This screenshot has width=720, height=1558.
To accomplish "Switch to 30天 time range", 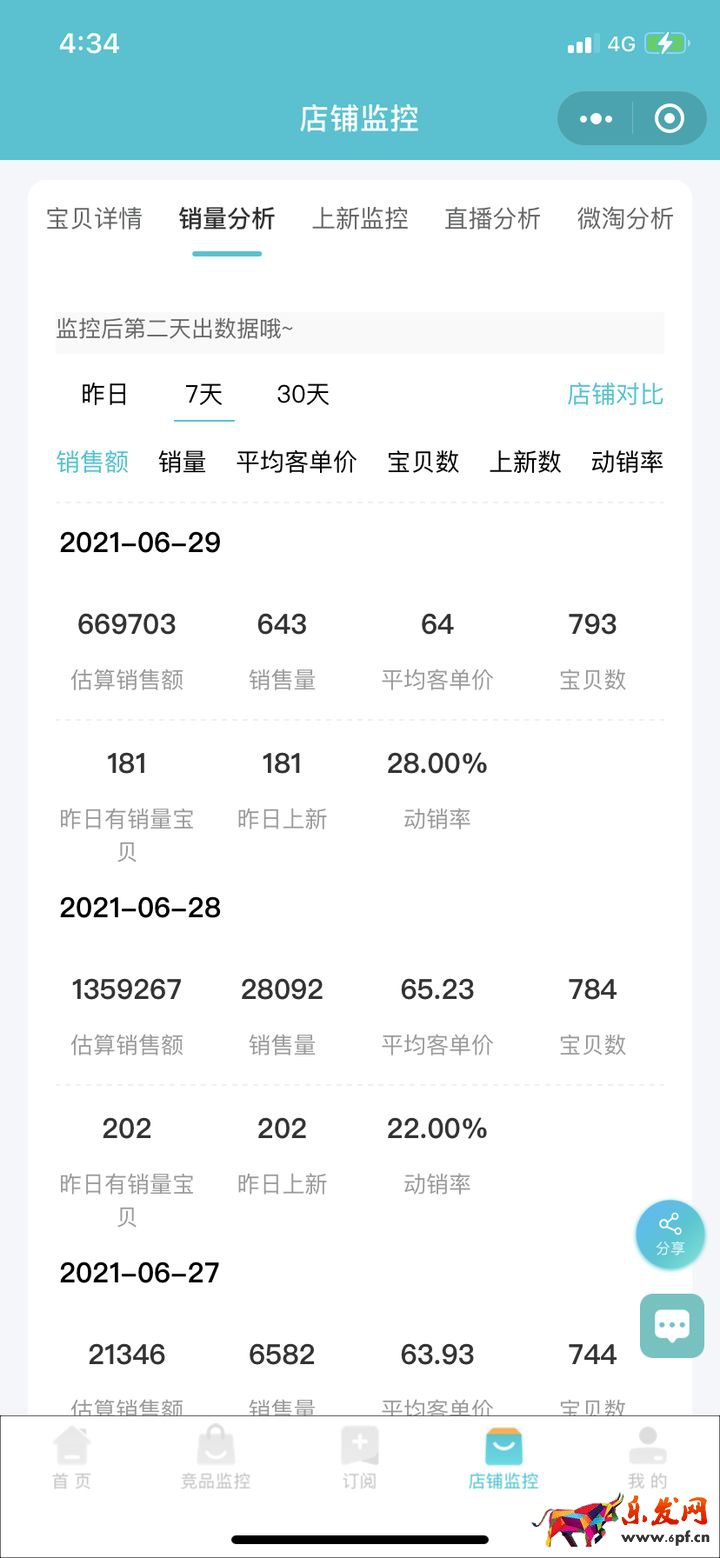I will click(303, 394).
